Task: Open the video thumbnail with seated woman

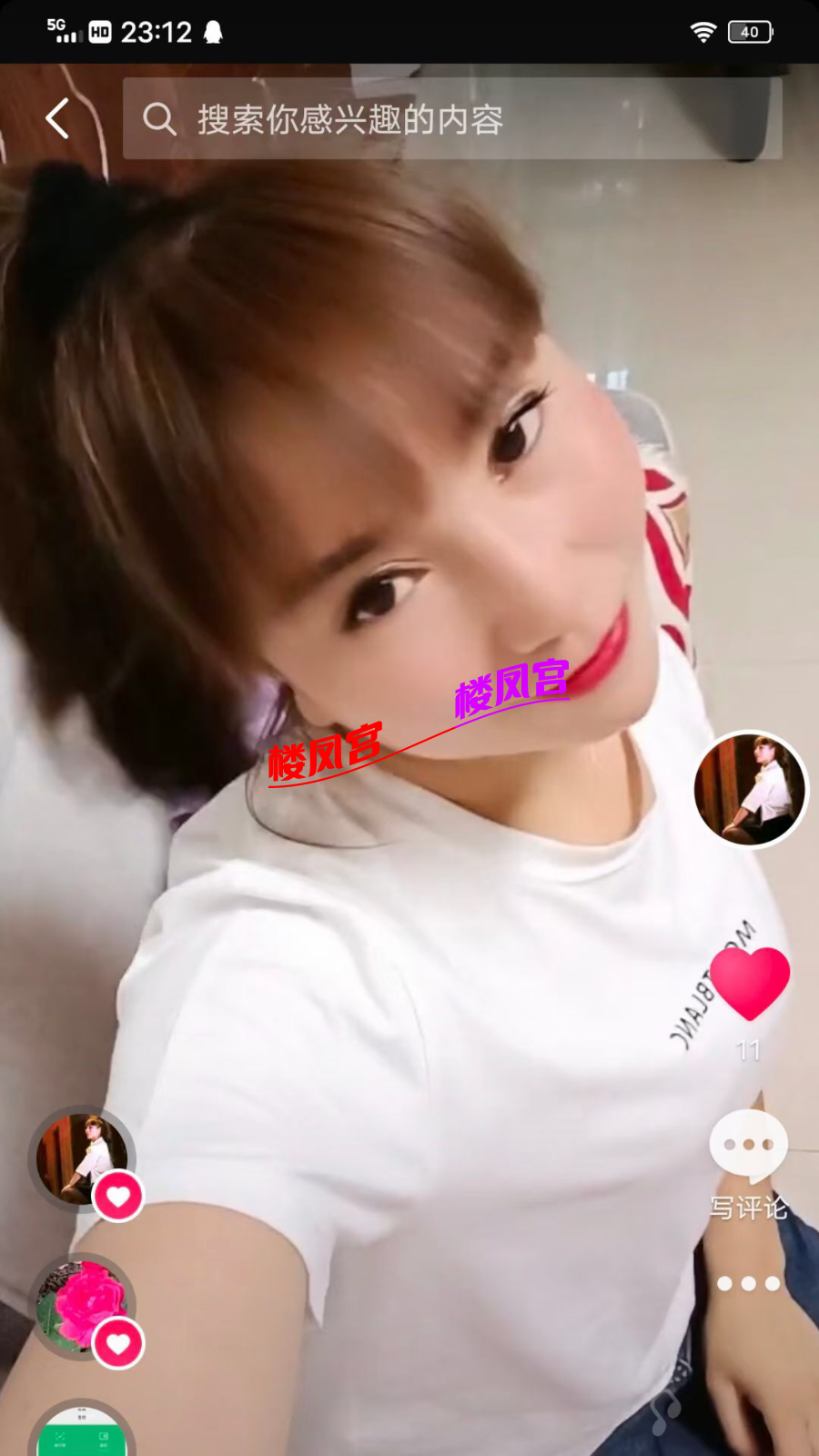Action: (x=82, y=1158)
